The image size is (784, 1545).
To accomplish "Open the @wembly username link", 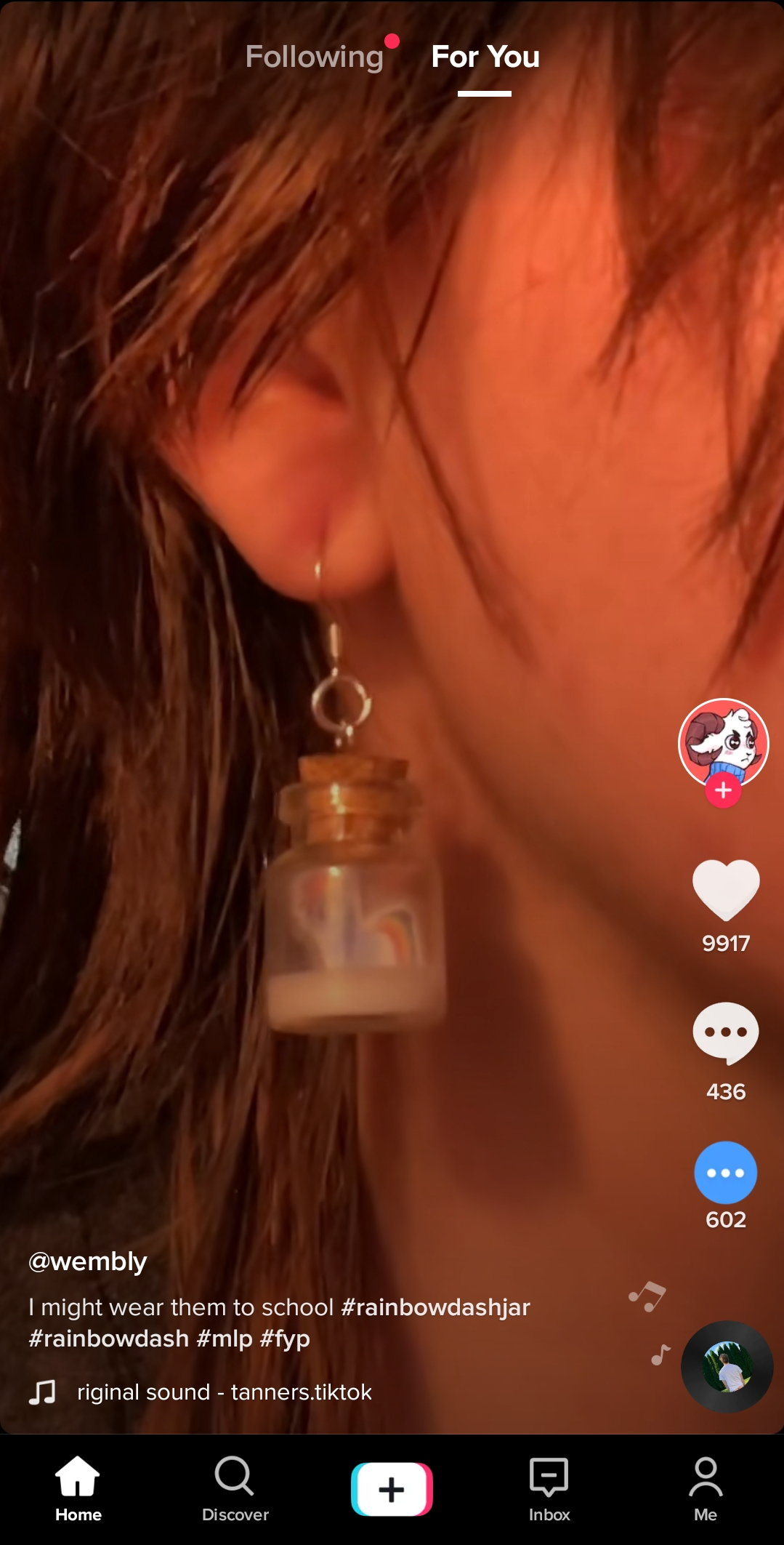I will [x=88, y=1261].
